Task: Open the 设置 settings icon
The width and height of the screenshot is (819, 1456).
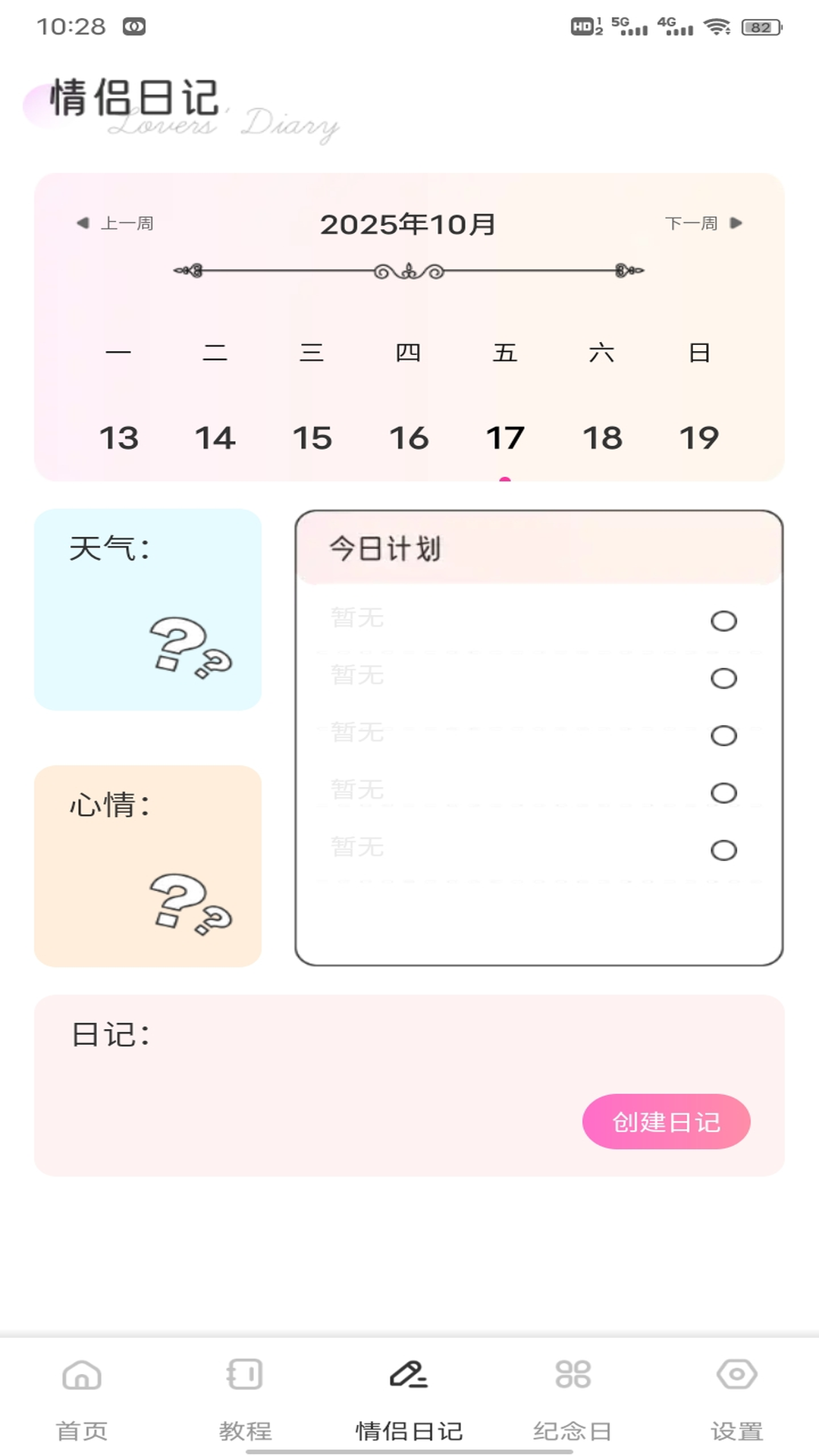Action: coord(736,1374)
